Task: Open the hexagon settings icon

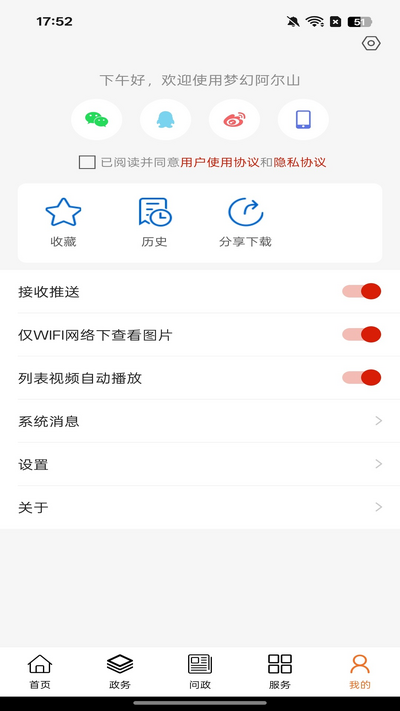Action: click(371, 44)
